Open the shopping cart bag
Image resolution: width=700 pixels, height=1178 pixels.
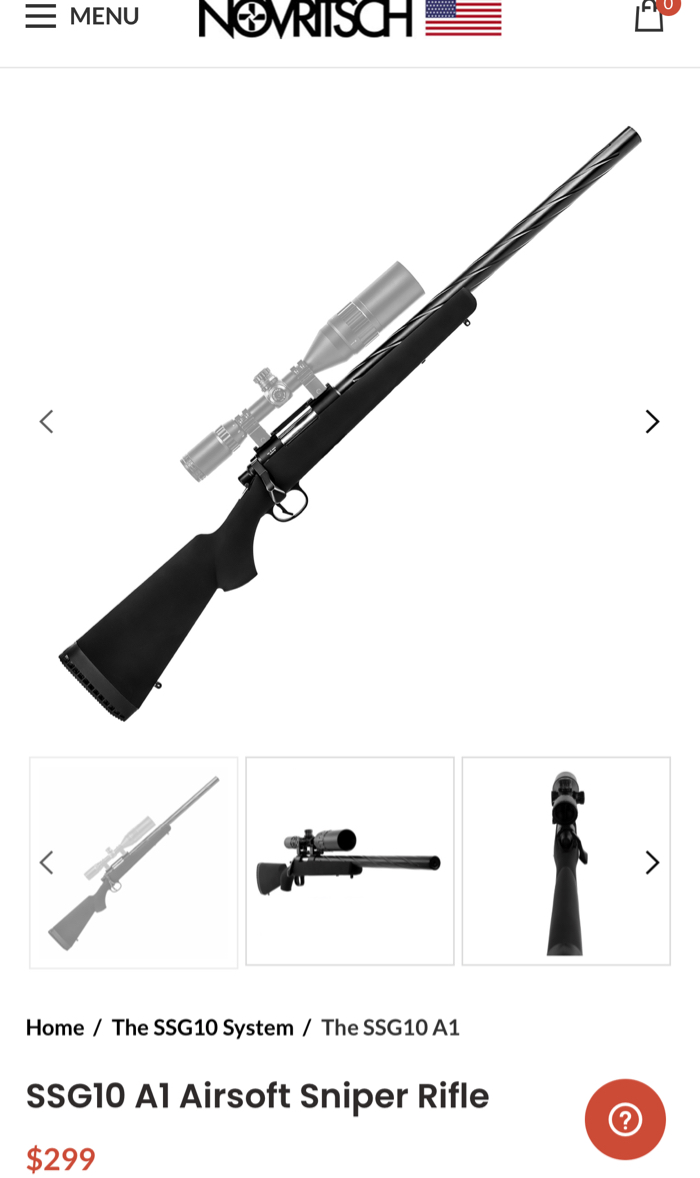(649, 15)
